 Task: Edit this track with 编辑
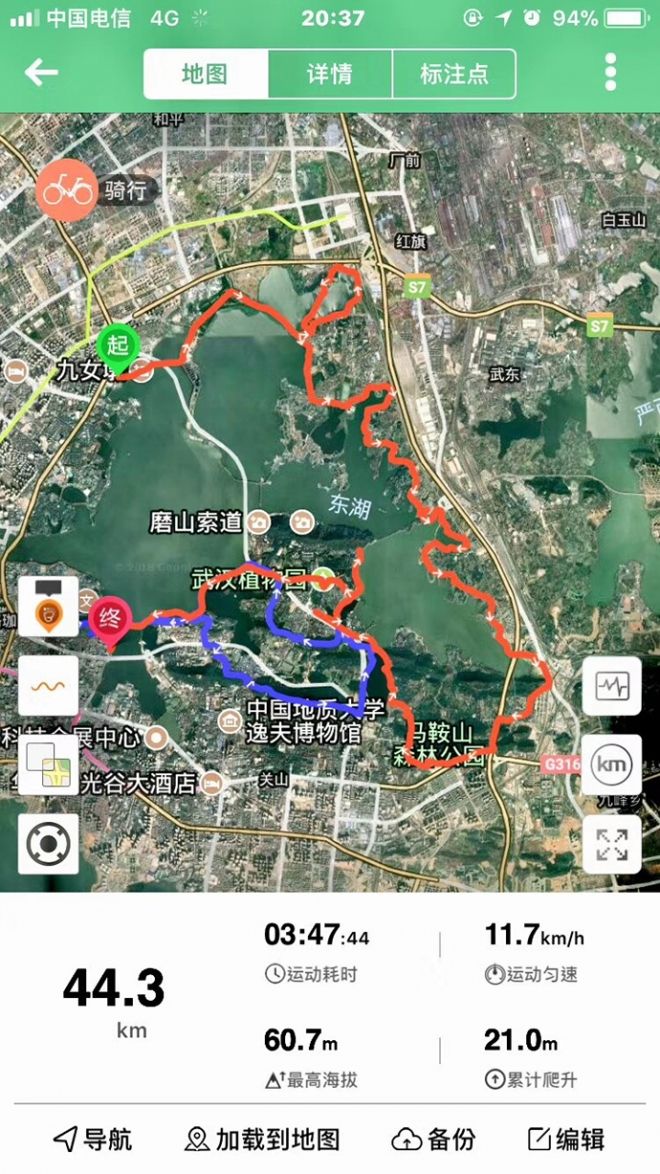point(566,1139)
